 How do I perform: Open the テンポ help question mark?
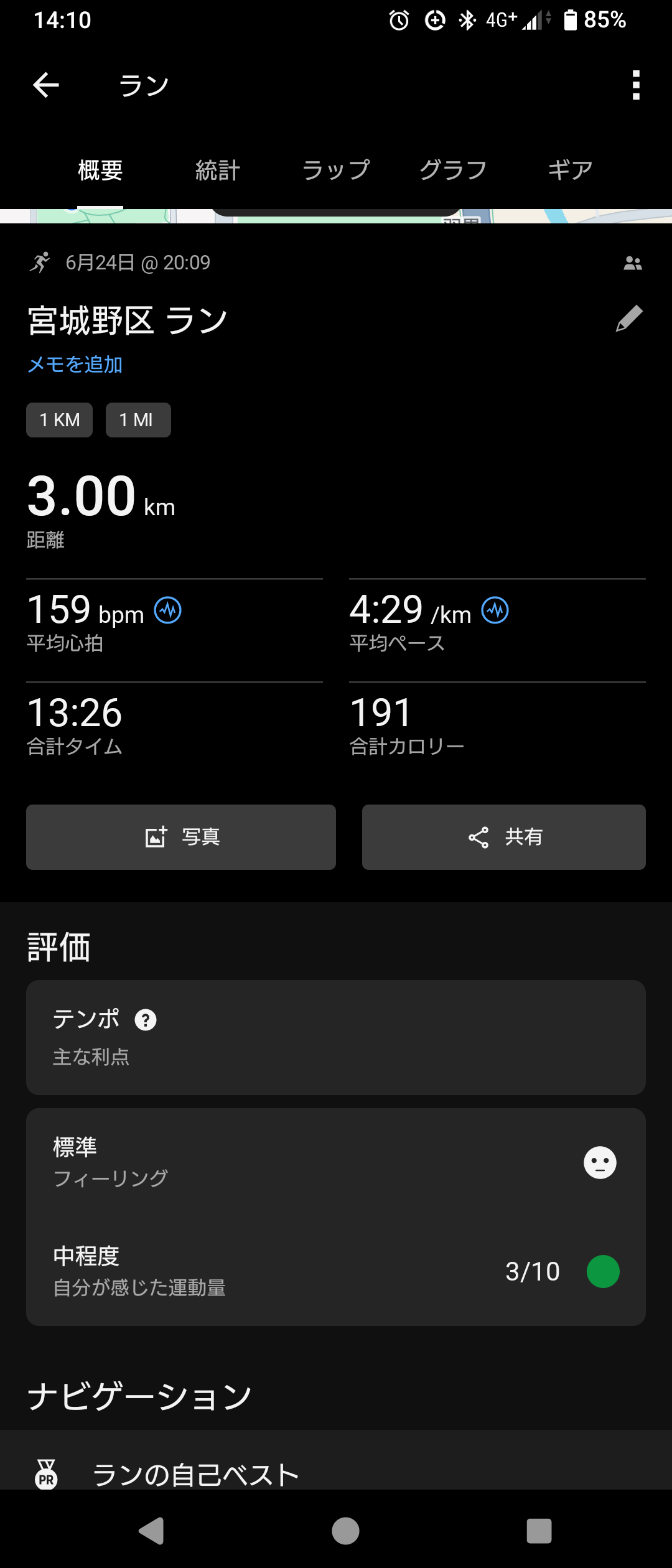[x=146, y=1020]
